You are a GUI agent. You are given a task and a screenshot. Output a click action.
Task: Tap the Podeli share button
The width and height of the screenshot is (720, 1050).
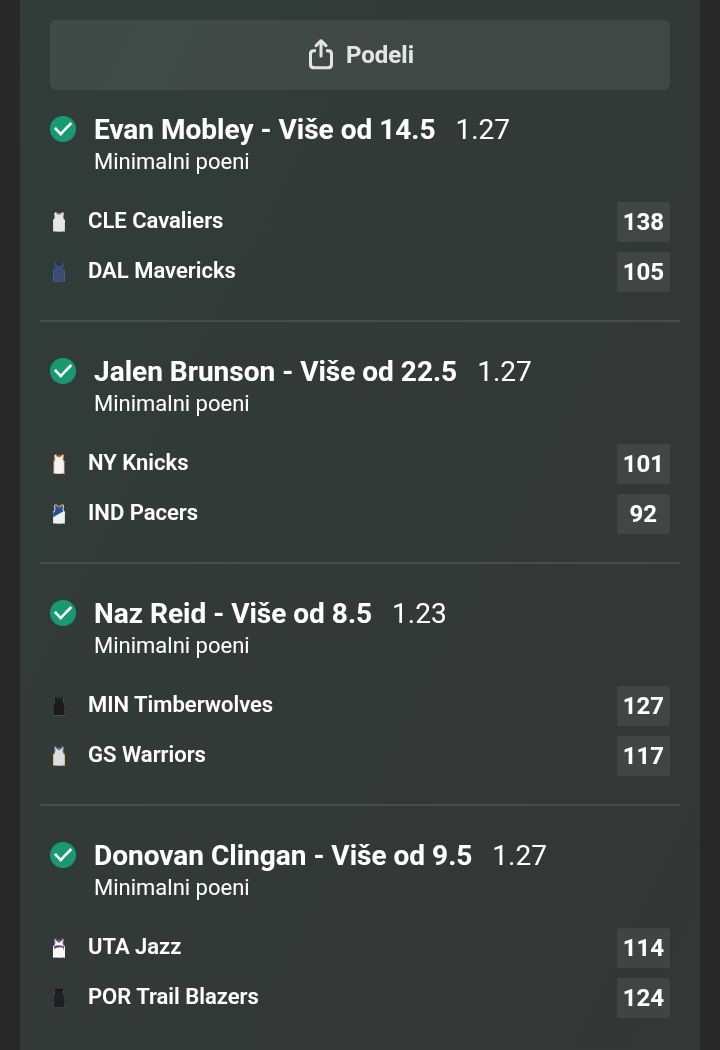click(360, 55)
